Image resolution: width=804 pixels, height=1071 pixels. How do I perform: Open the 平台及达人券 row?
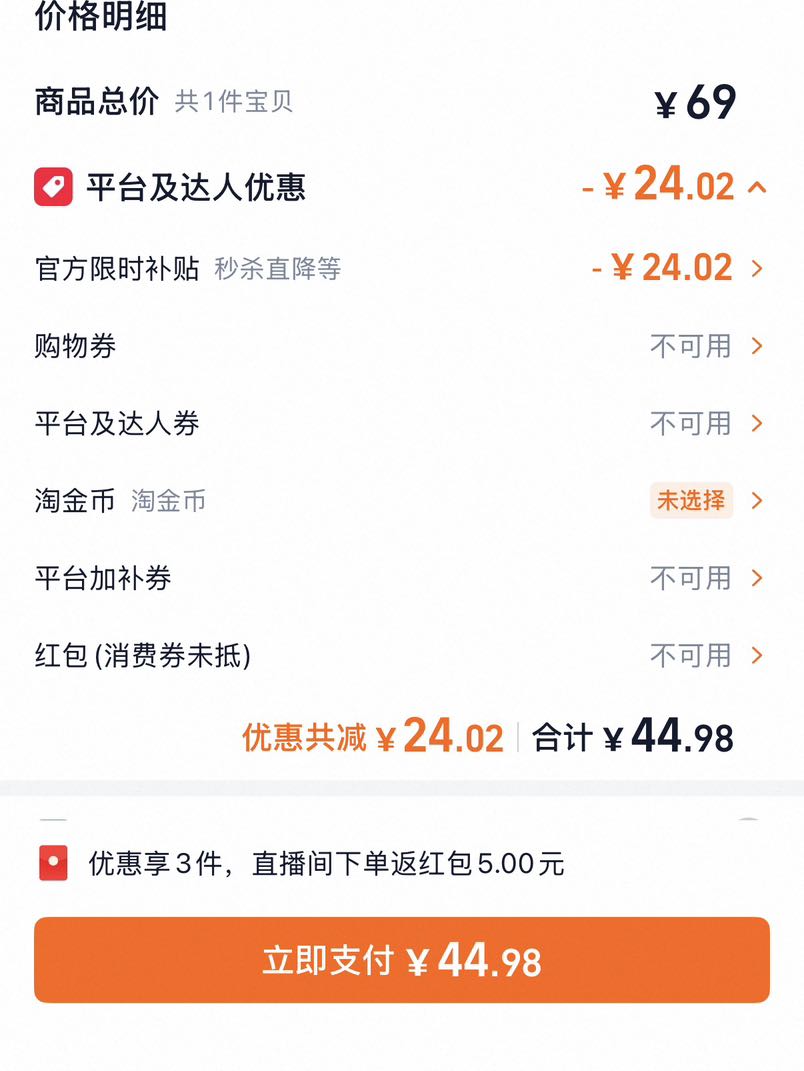pos(402,423)
